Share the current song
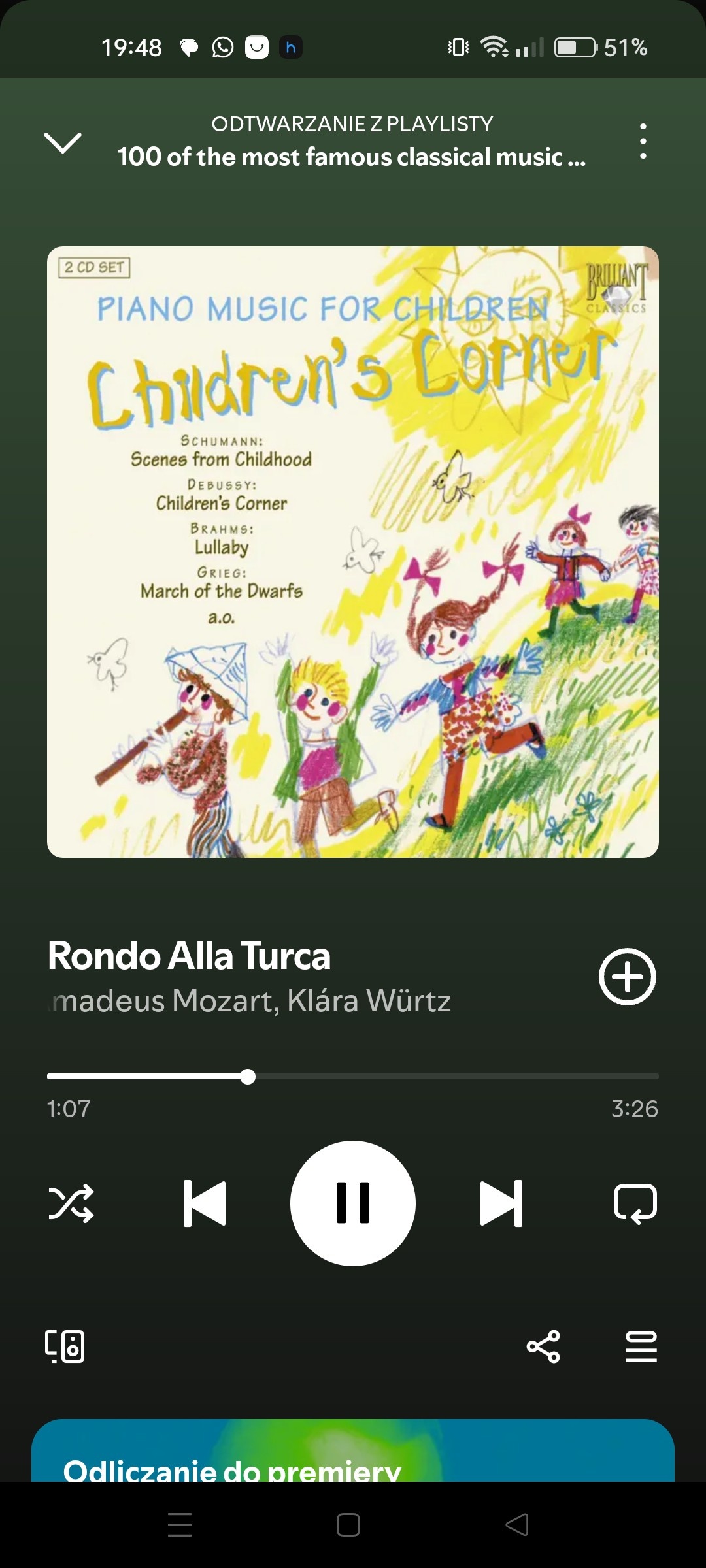The image size is (706, 1568). tap(543, 1347)
